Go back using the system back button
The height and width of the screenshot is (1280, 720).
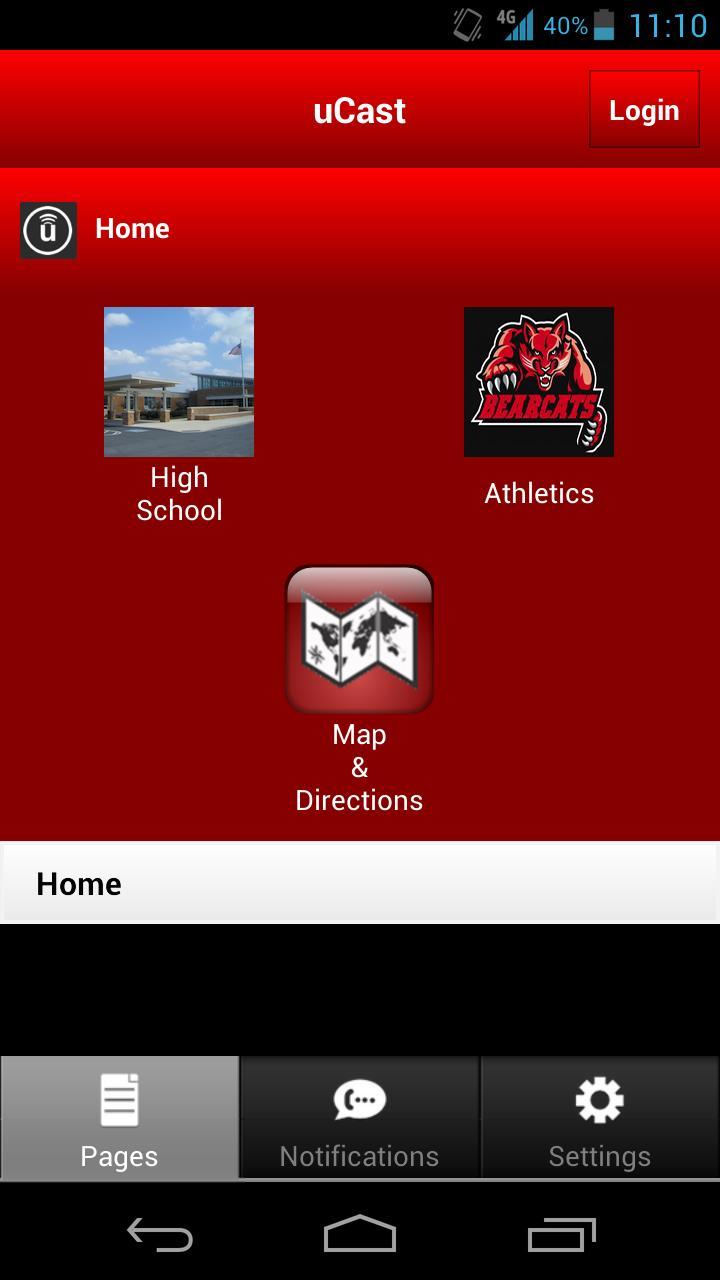pos(160,1234)
